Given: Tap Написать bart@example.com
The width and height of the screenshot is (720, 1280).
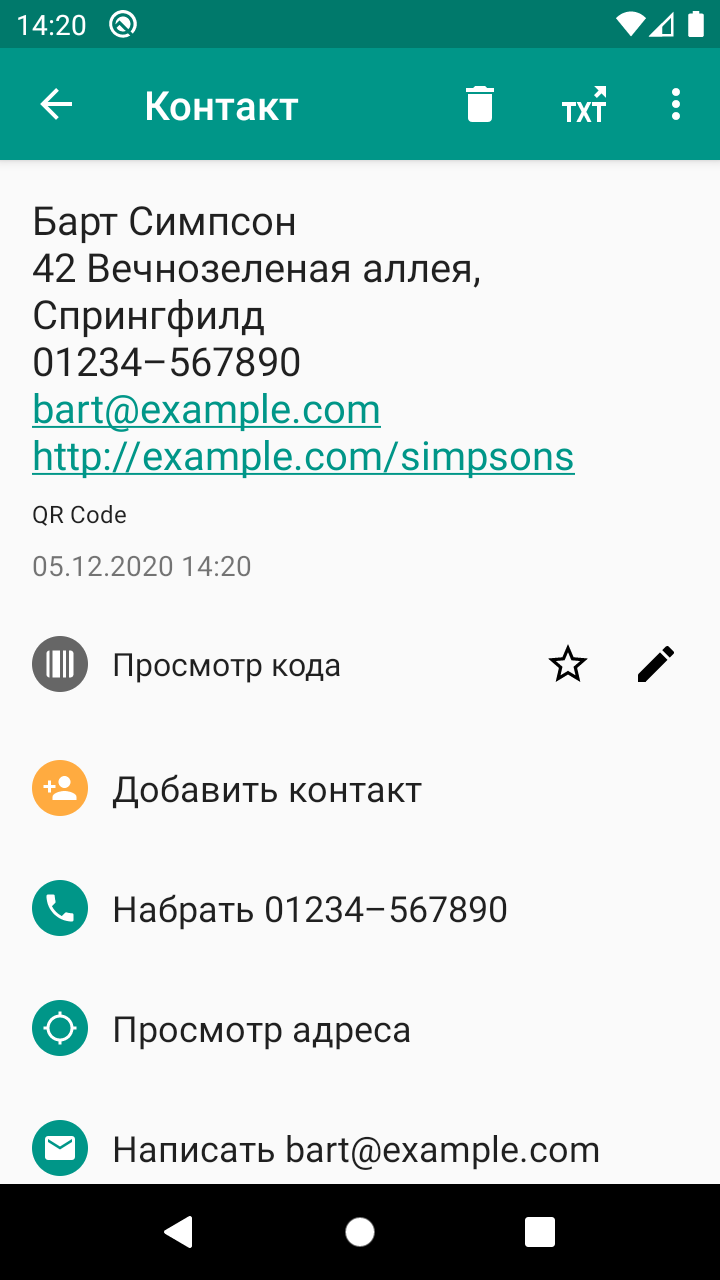Looking at the screenshot, I should click(355, 1149).
